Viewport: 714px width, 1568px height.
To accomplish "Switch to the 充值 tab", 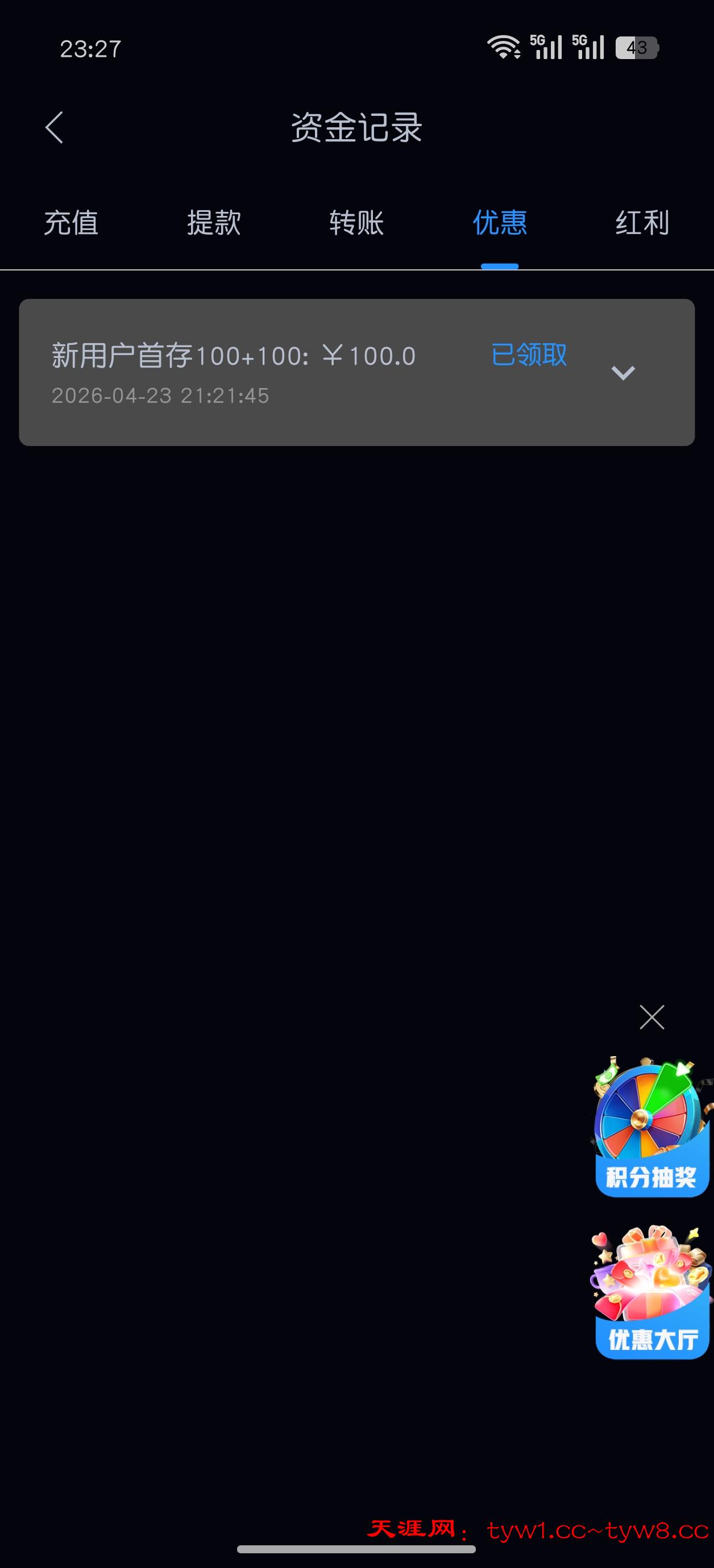I will pos(71,223).
